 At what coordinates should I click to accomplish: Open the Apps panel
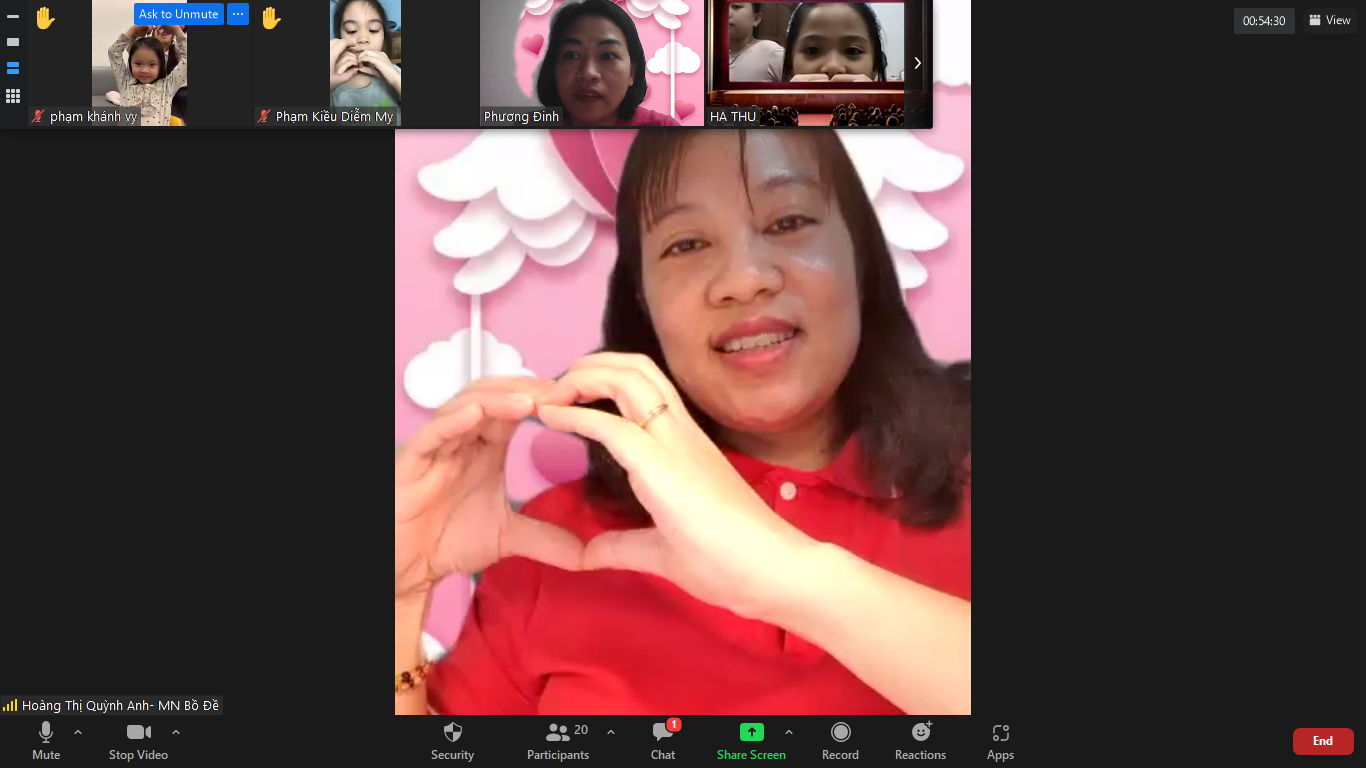[x=1000, y=740]
